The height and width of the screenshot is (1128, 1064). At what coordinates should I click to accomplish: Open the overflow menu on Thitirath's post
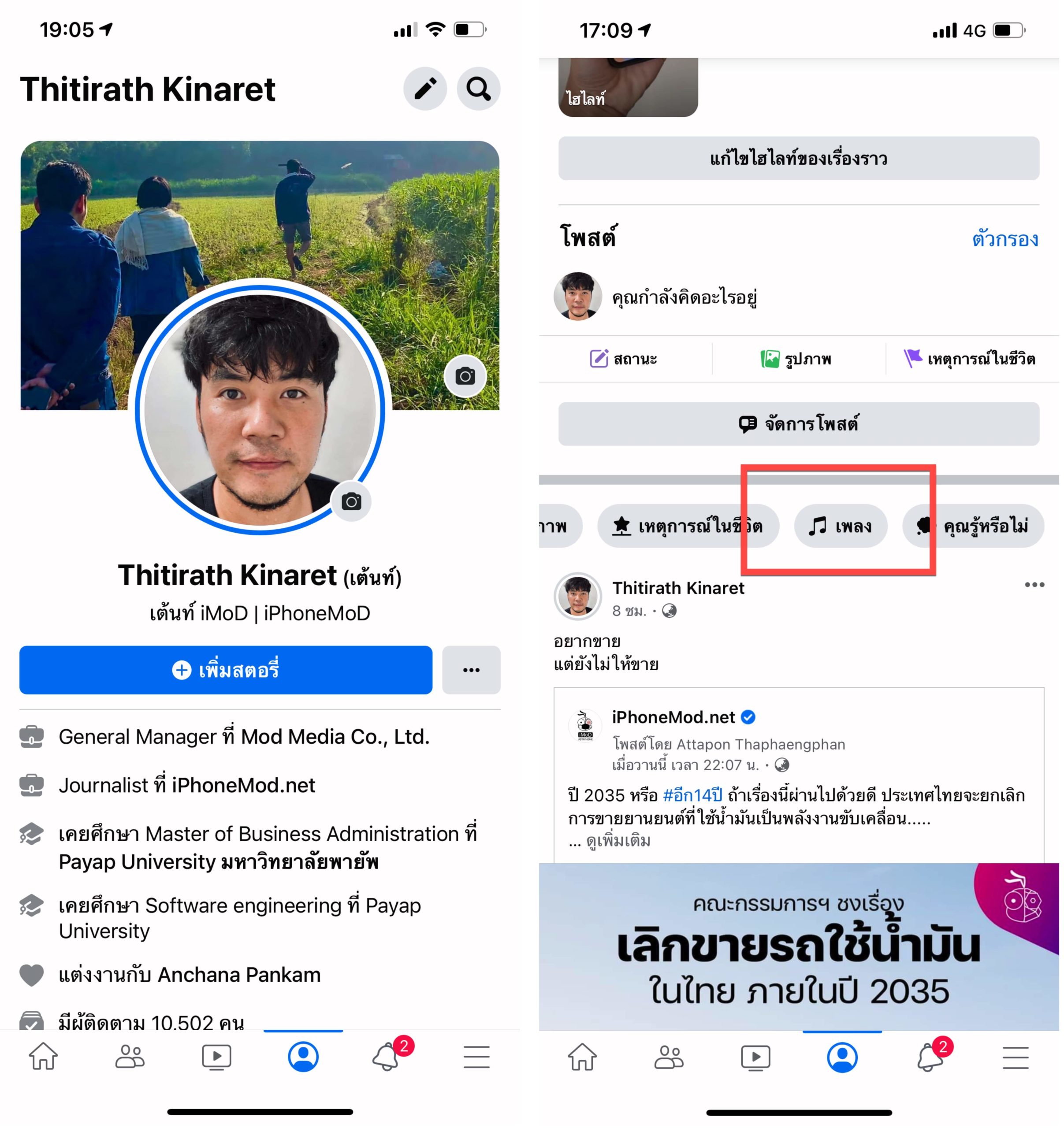click(x=1034, y=585)
